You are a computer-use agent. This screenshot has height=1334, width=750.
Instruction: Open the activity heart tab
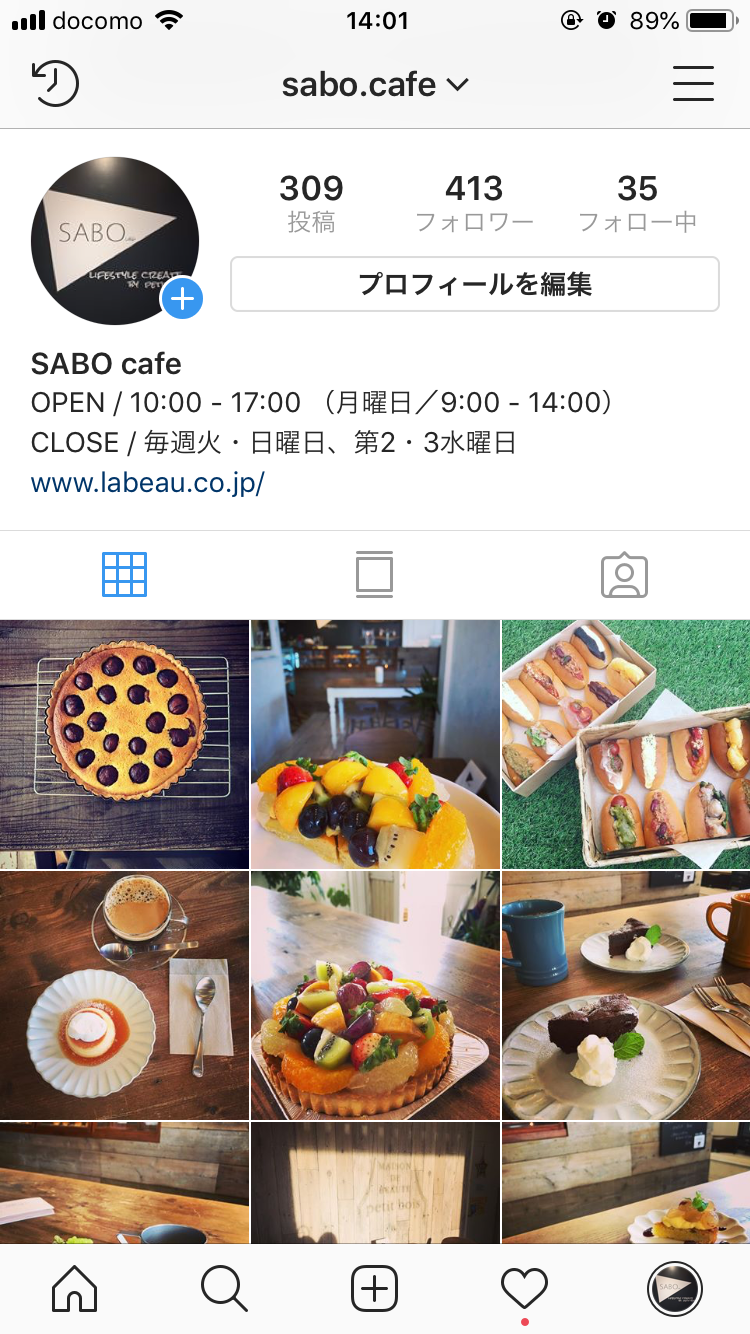[x=525, y=1289]
